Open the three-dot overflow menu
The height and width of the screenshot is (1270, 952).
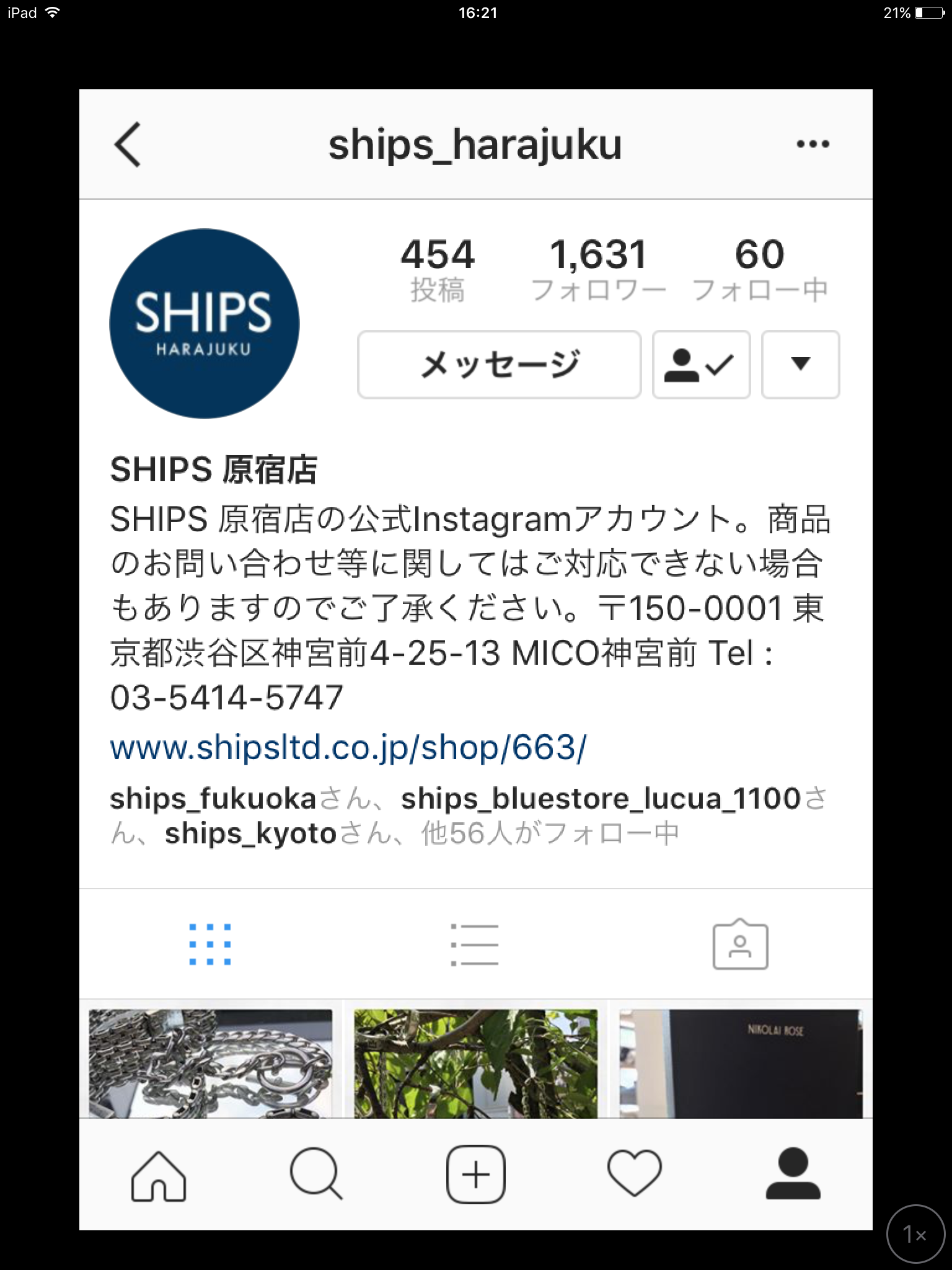(x=813, y=144)
